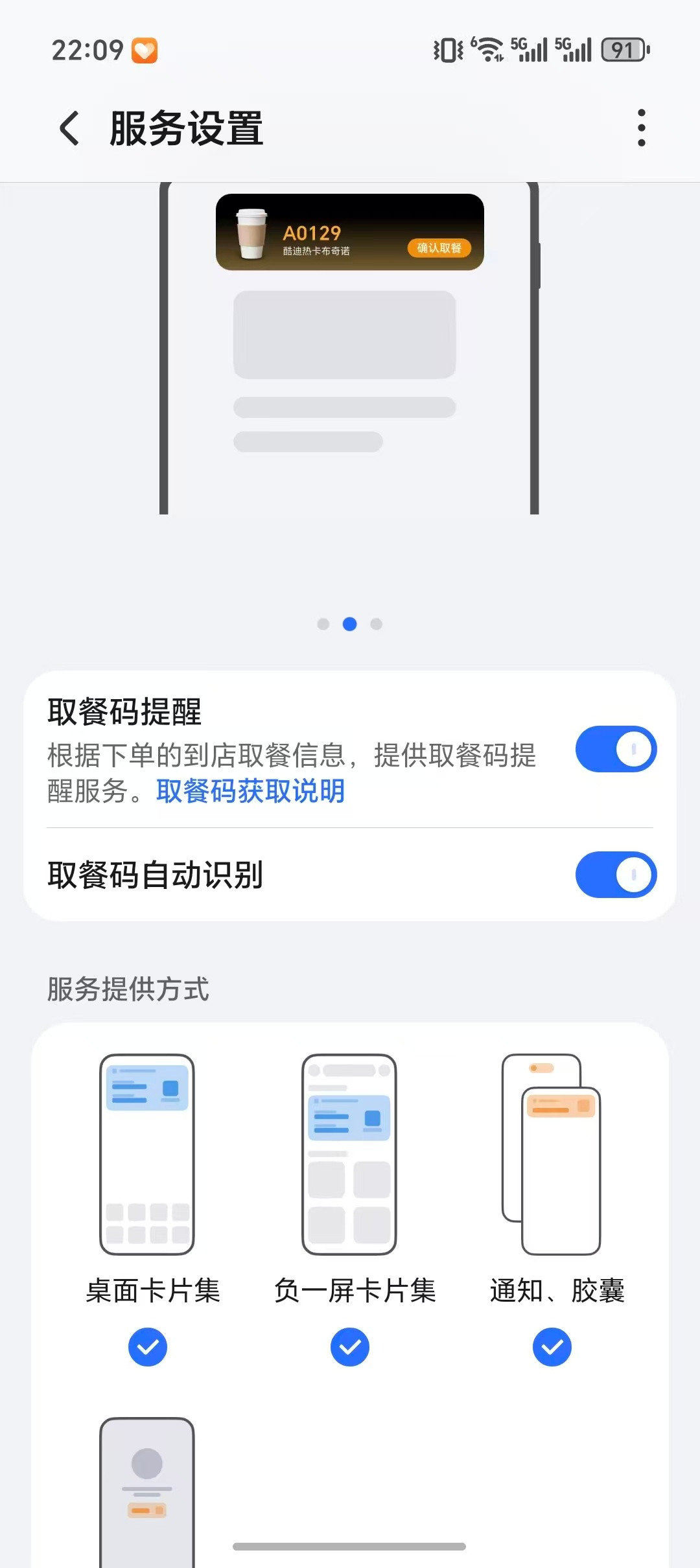Open the 取餐码获取说明 link
The height and width of the screenshot is (1568, 700).
click(249, 792)
